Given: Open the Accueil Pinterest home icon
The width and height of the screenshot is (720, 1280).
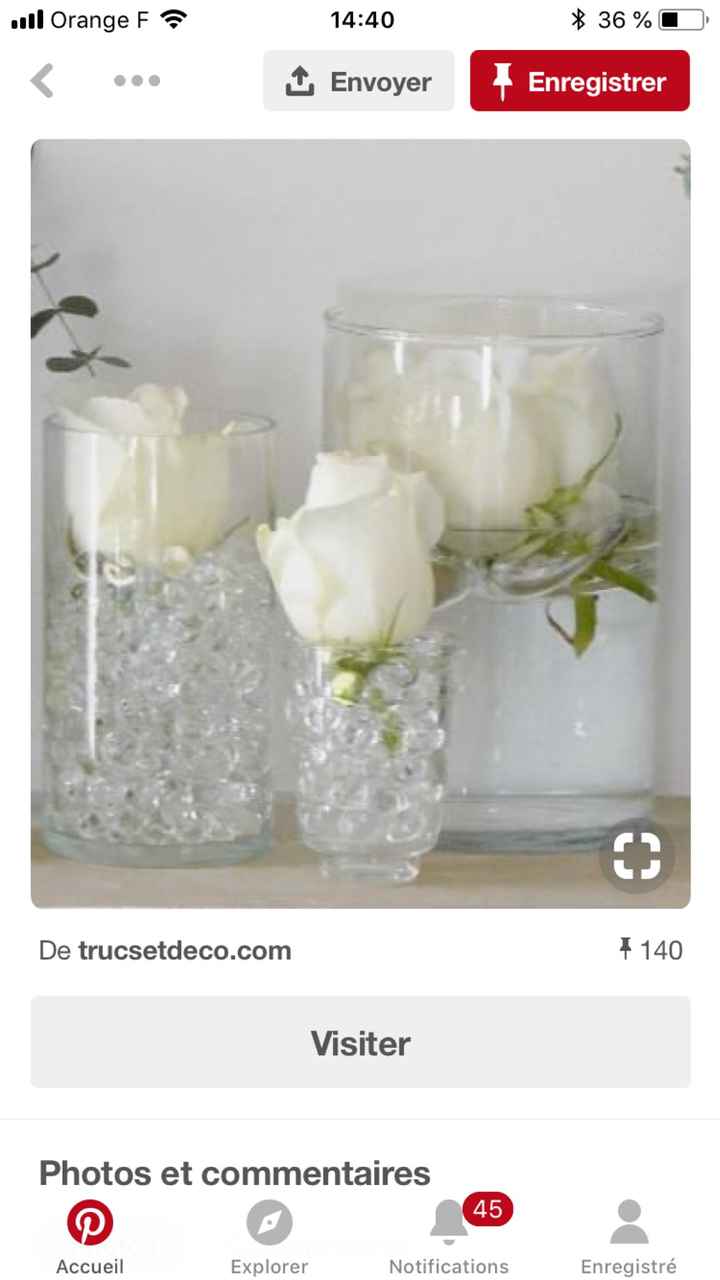Looking at the screenshot, I should (90, 1221).
